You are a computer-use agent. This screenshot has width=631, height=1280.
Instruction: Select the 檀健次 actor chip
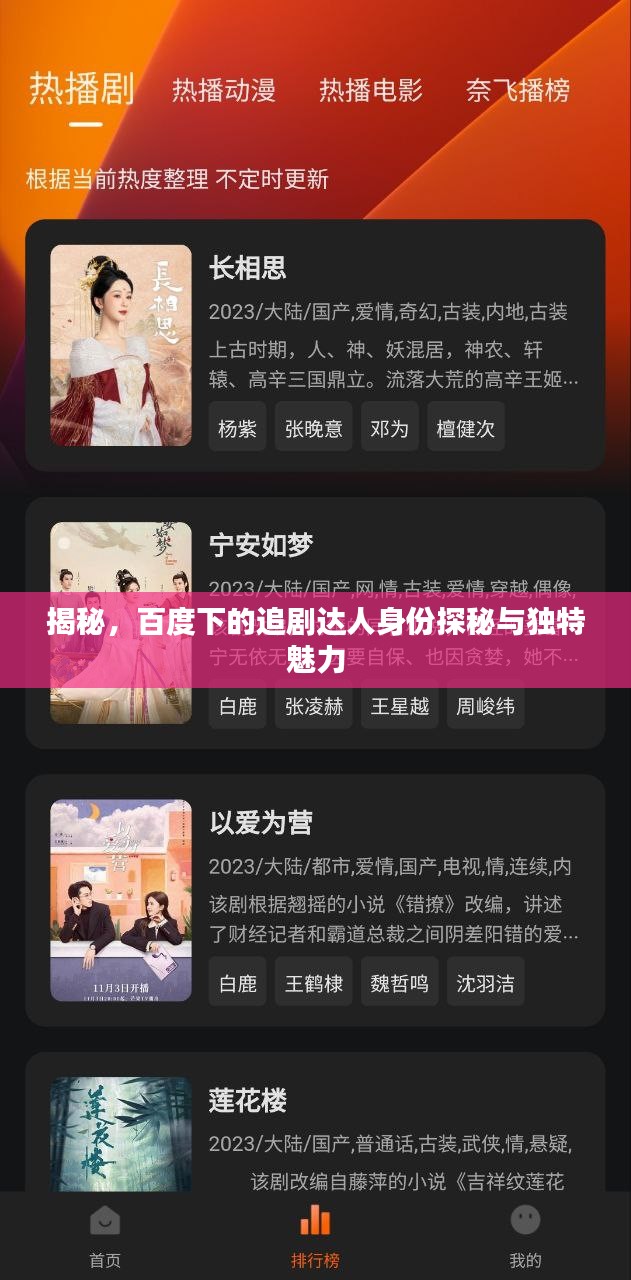pyautogui.click(x=466, y=428)
